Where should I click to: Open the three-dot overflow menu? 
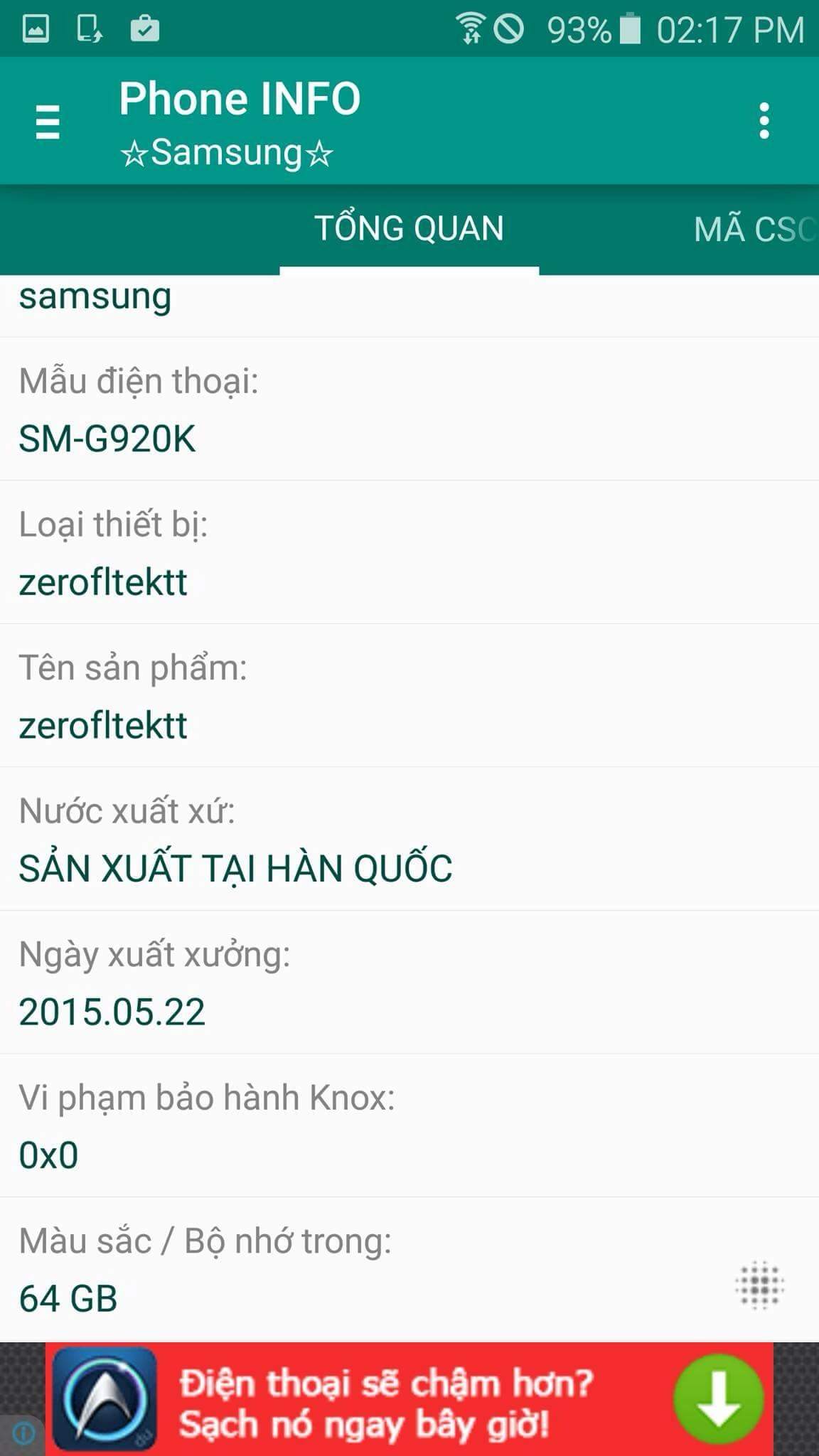pos(764,121)
